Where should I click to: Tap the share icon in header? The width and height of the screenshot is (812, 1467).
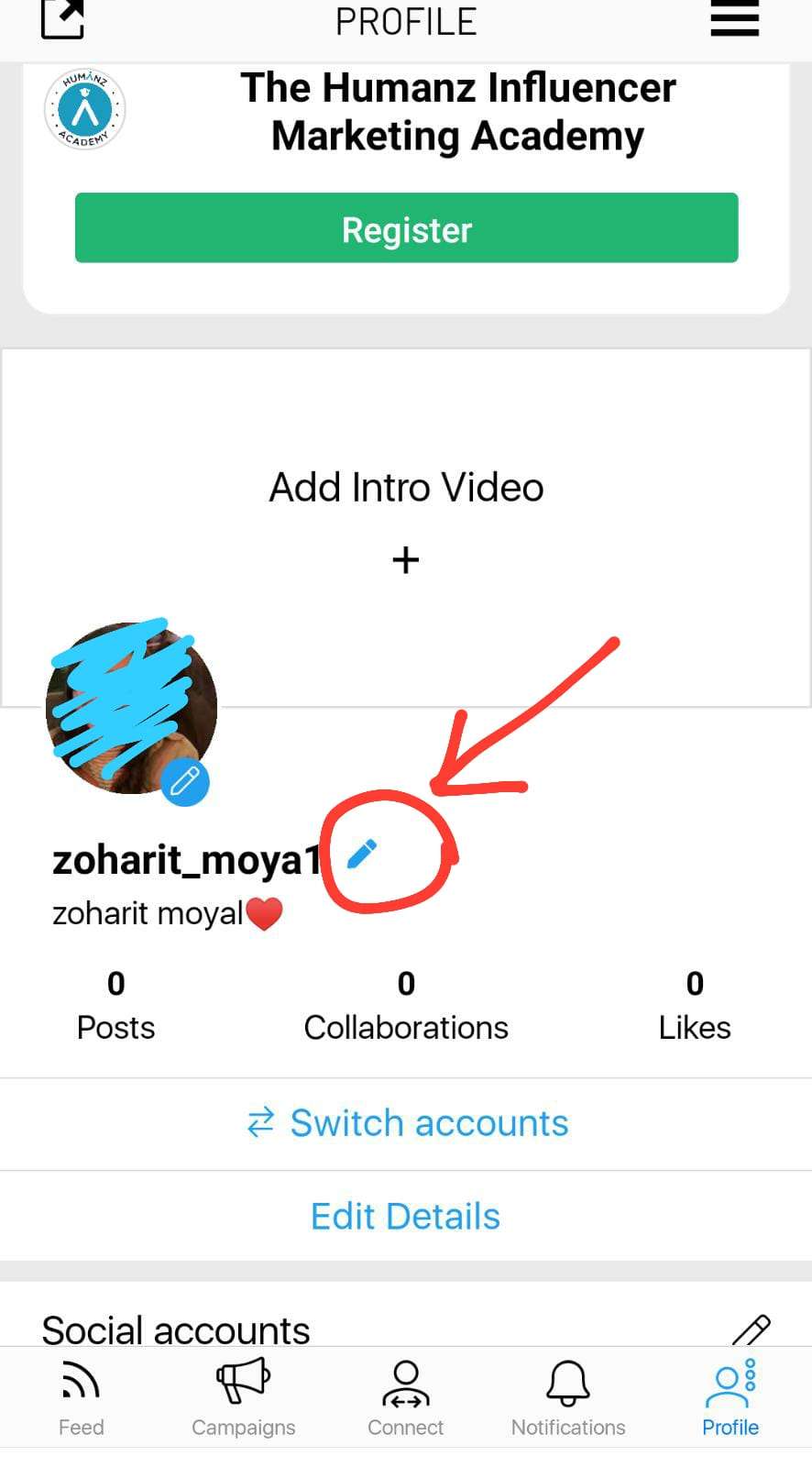pyautogui.click(x=62, y=18)
